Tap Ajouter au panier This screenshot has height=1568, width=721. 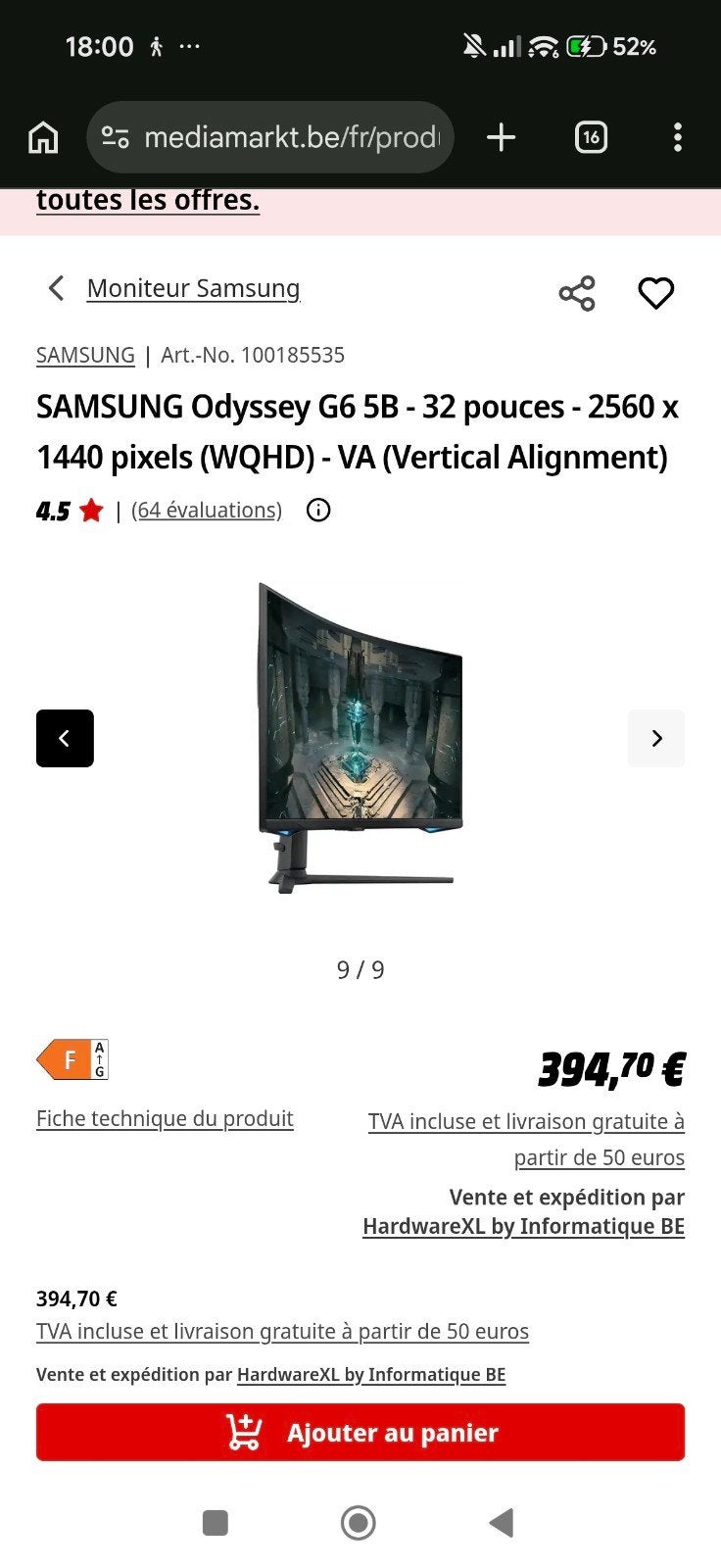360,1433
